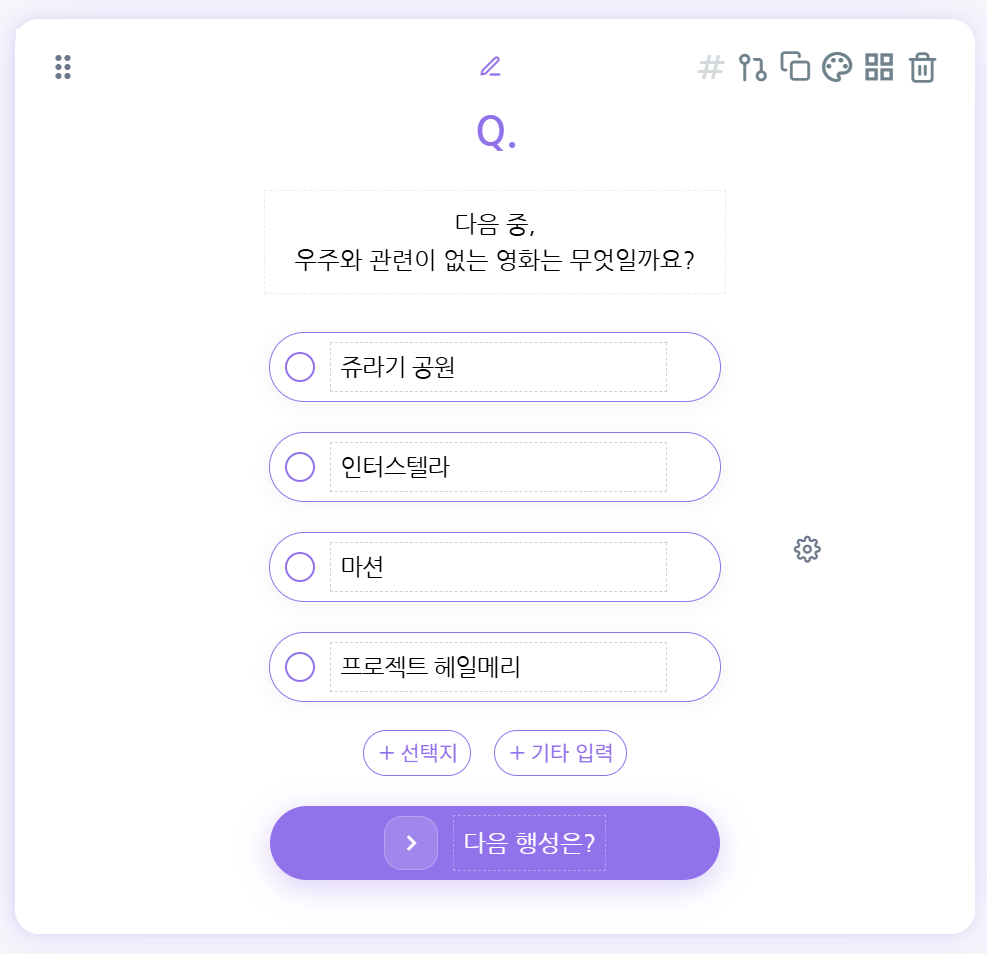987x954 pixels.
Task: Select the 인터스텔라 radio option
Action: click(x=300, y=467)
